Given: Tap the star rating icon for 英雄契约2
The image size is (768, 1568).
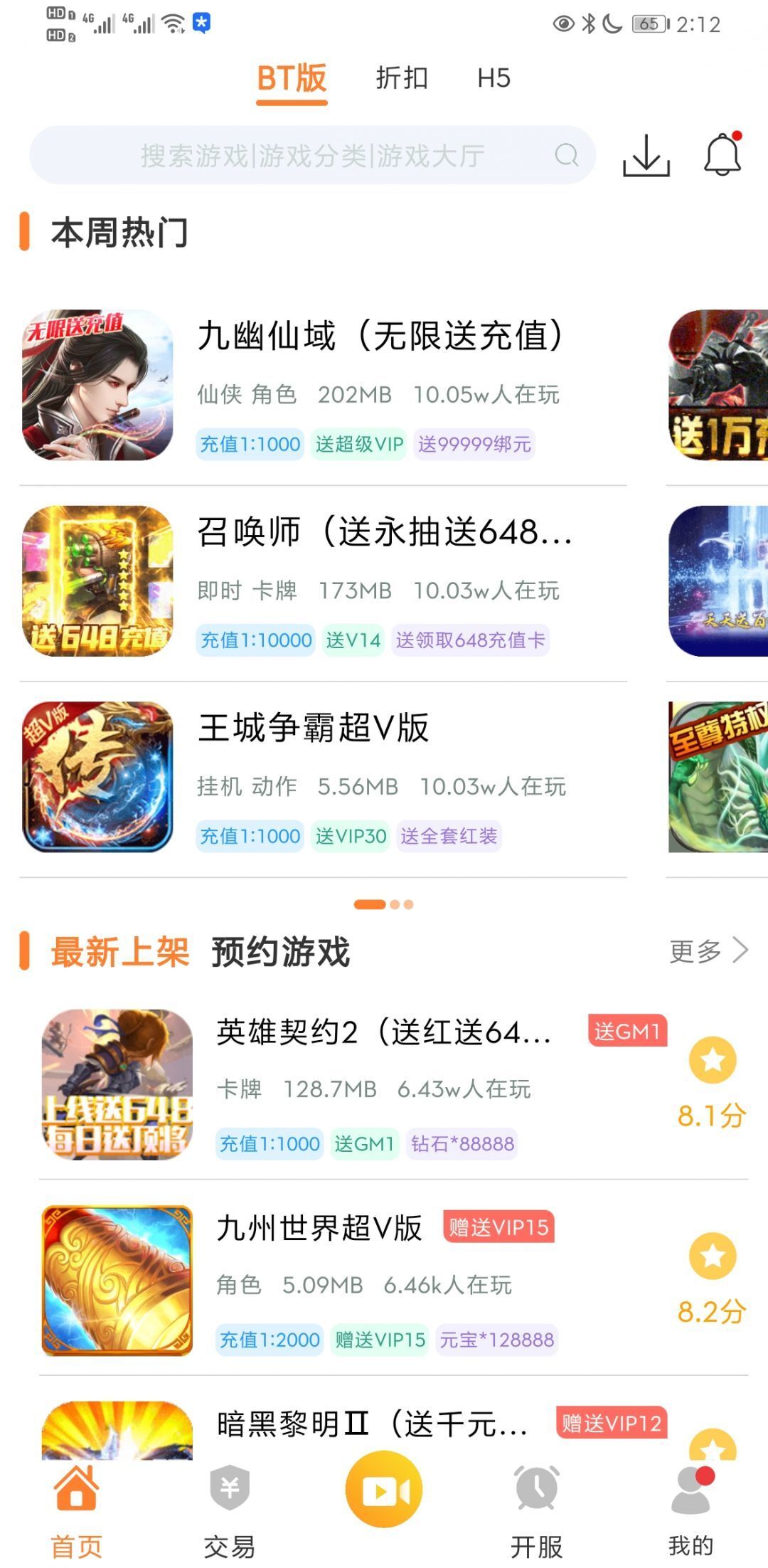Looking at the screenshot, I should pyautogui.click(x=712, y=1060).
